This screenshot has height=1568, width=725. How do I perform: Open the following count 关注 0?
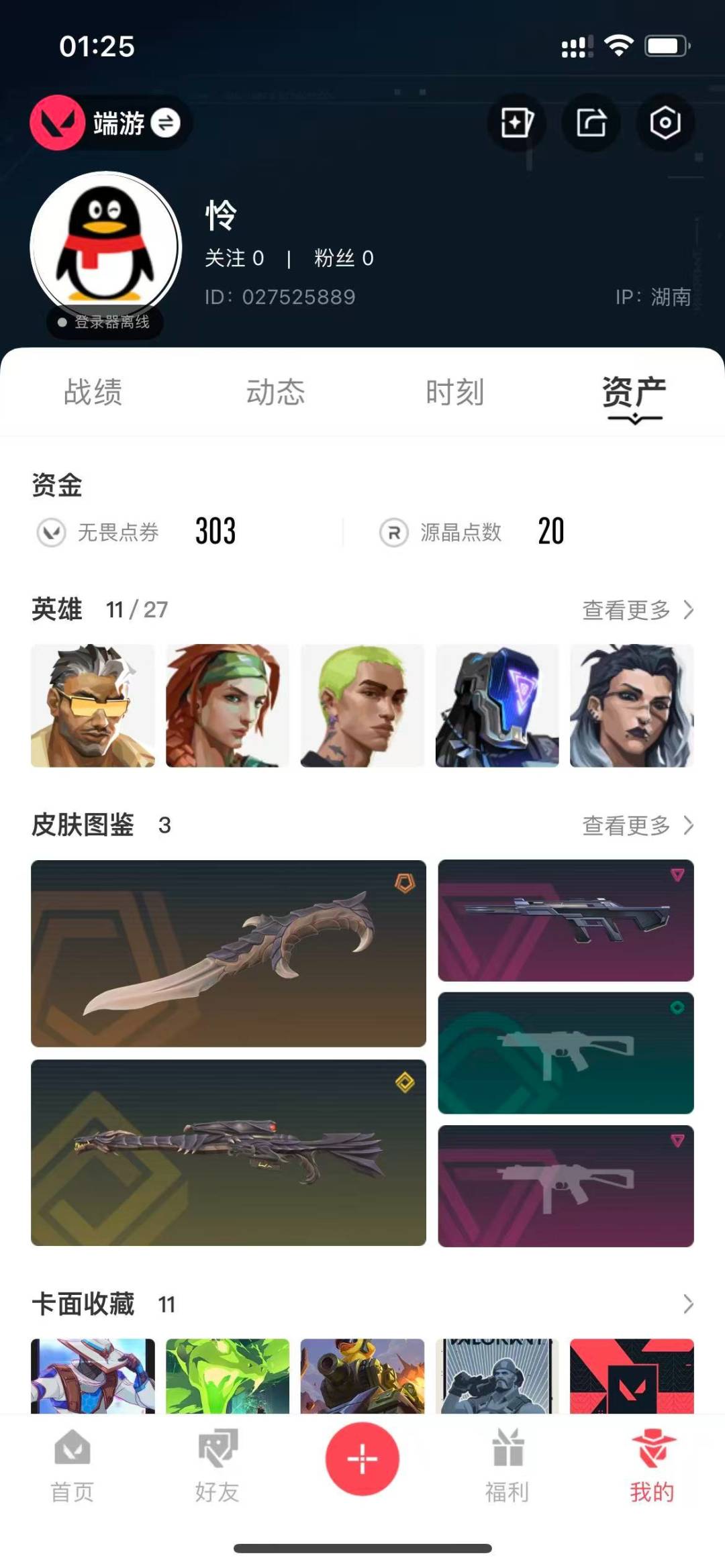pyautogui.click(x=234, y=258)
